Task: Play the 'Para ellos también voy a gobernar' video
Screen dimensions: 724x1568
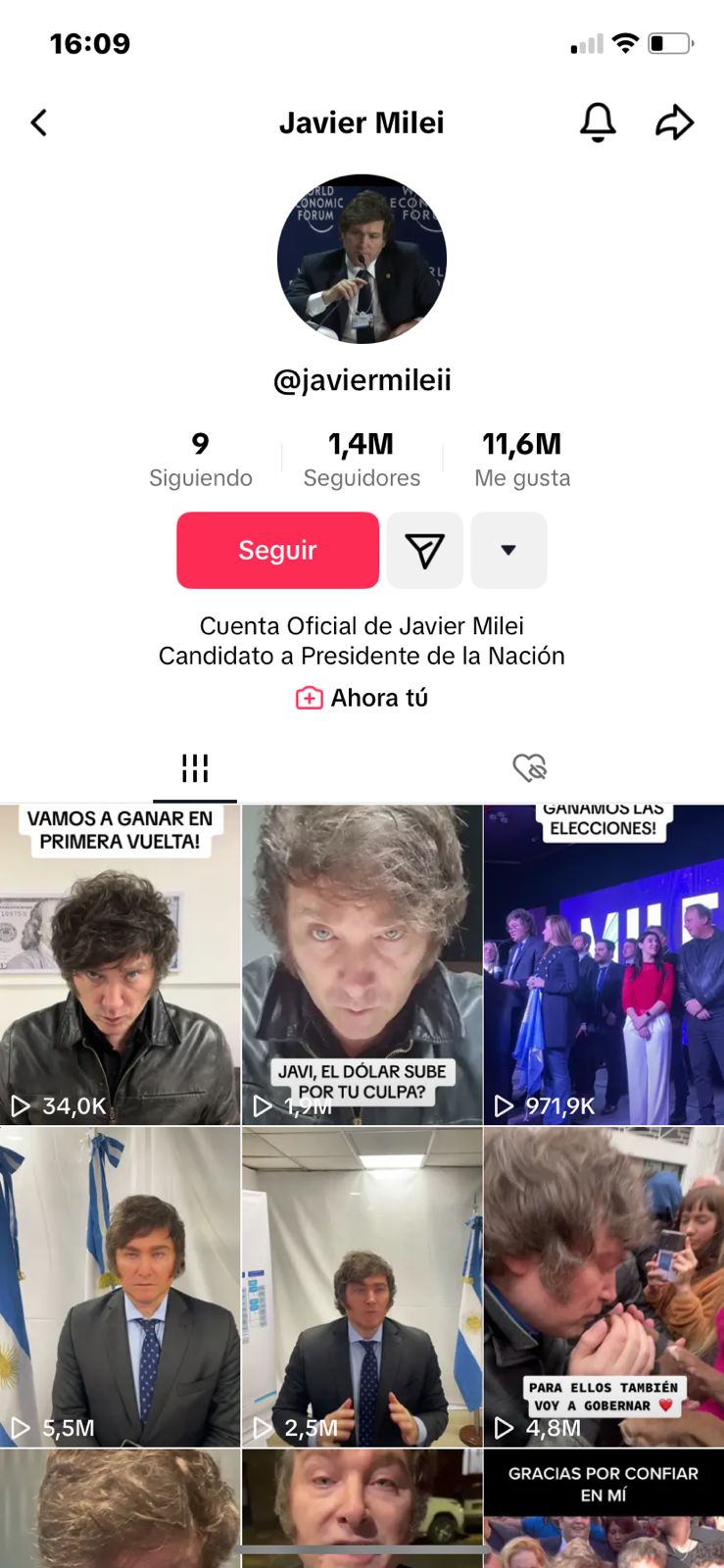Action: coord(603,1286)
